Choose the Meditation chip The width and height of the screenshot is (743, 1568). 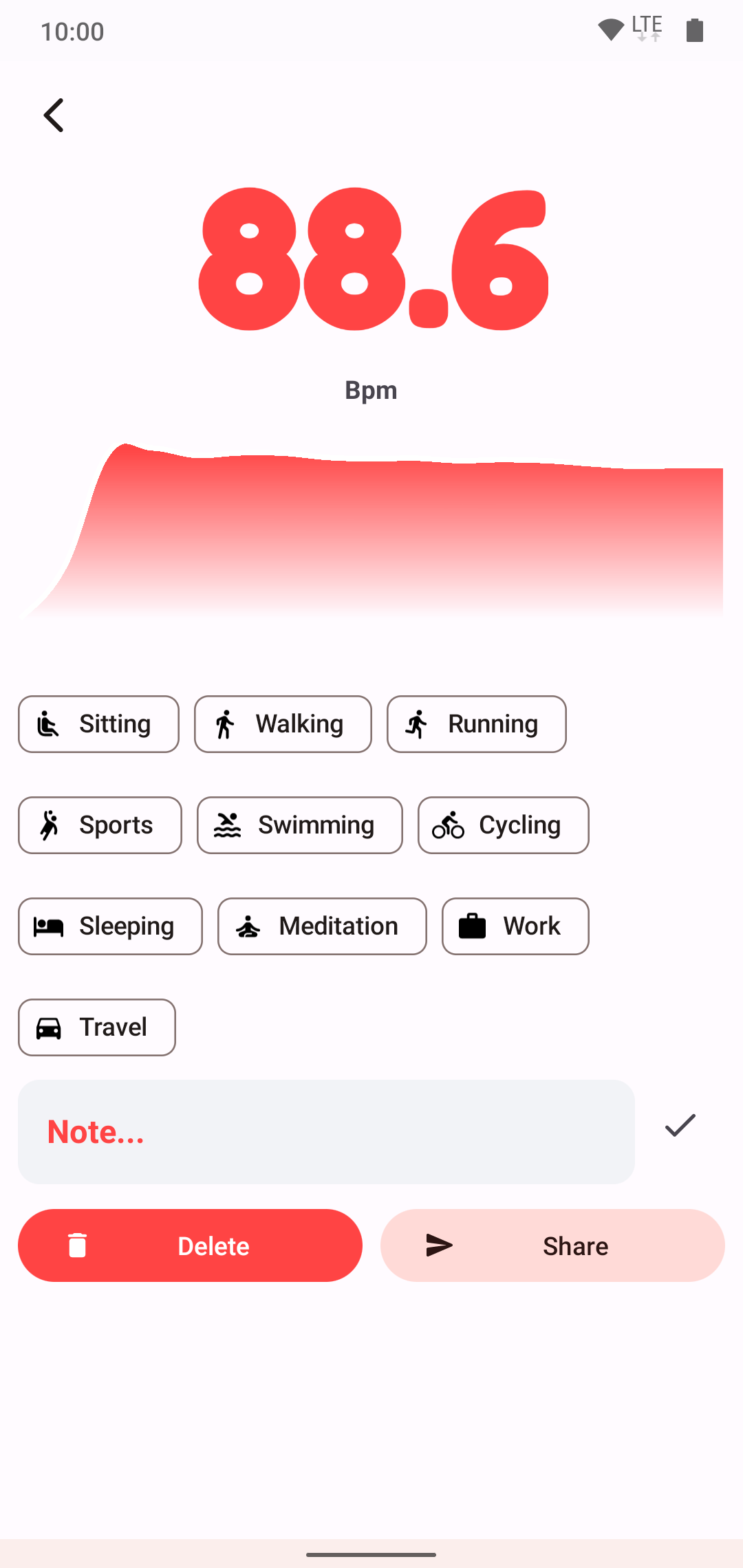pyautogui.click(x=322, y=926)
